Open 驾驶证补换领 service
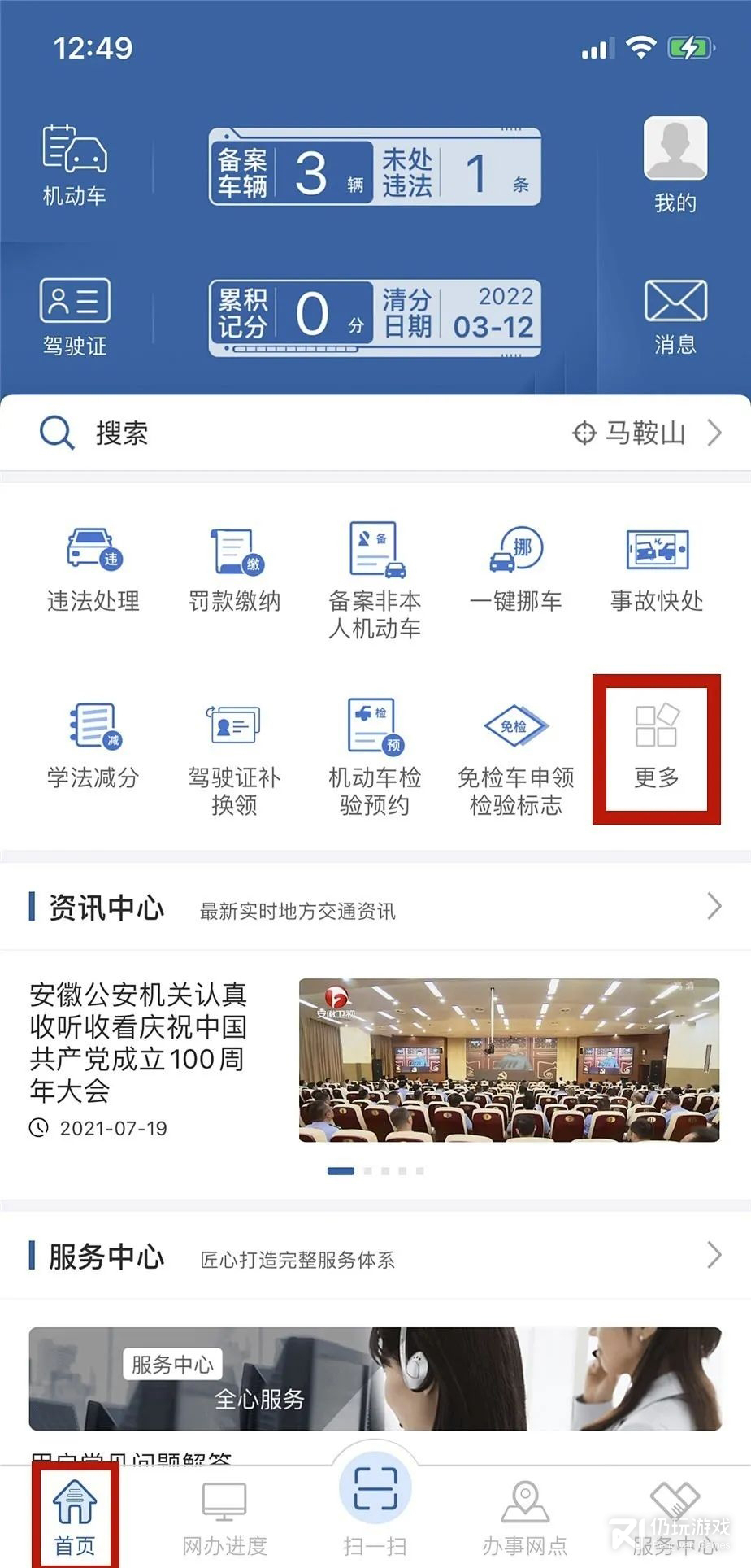Viewport: 751px width, 1568px height. (x=234, y=756)
